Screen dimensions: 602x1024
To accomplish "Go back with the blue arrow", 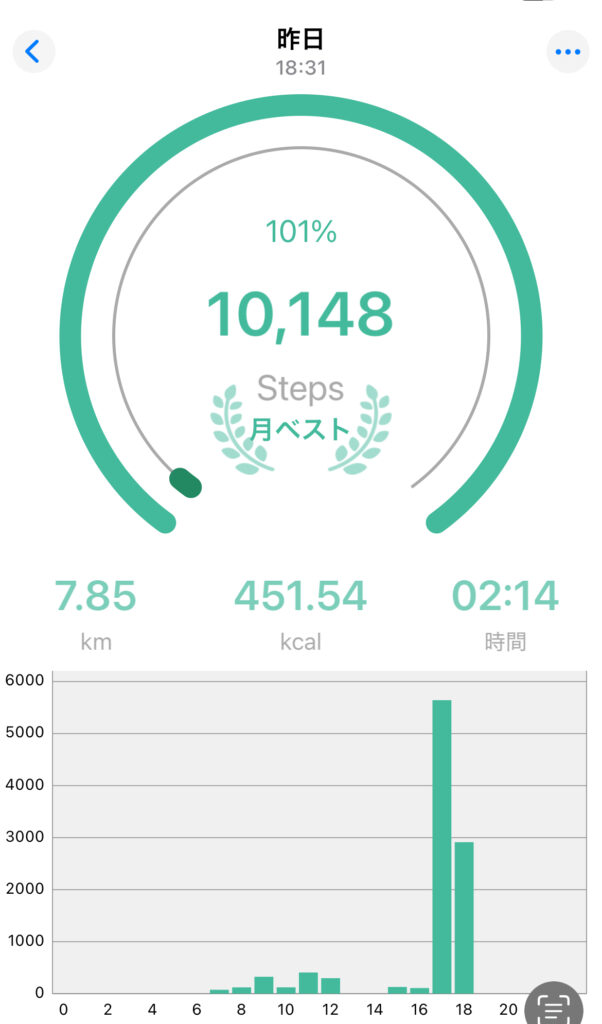I will click(33, 51).
